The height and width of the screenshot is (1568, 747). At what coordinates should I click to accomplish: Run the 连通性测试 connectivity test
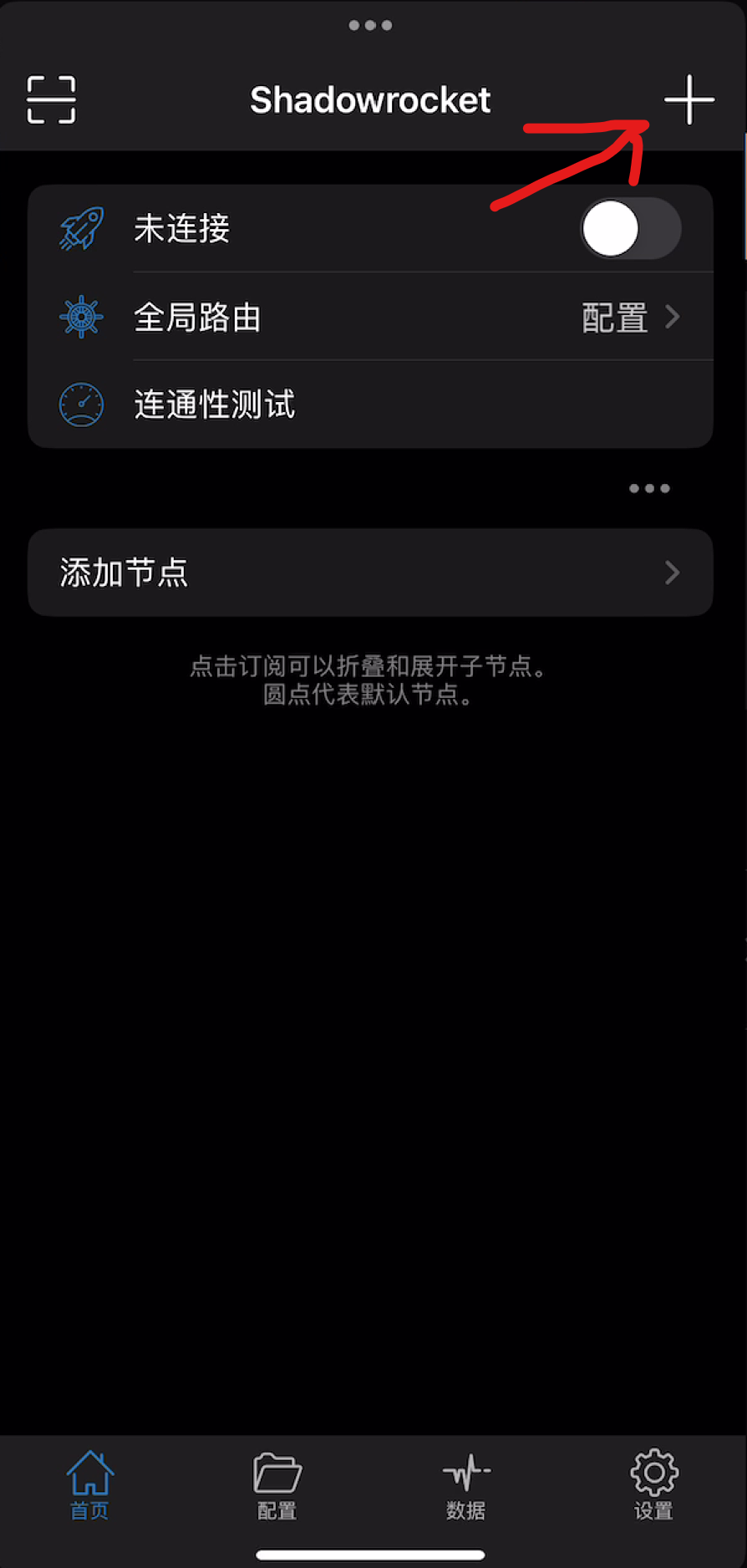coord(370,405)
